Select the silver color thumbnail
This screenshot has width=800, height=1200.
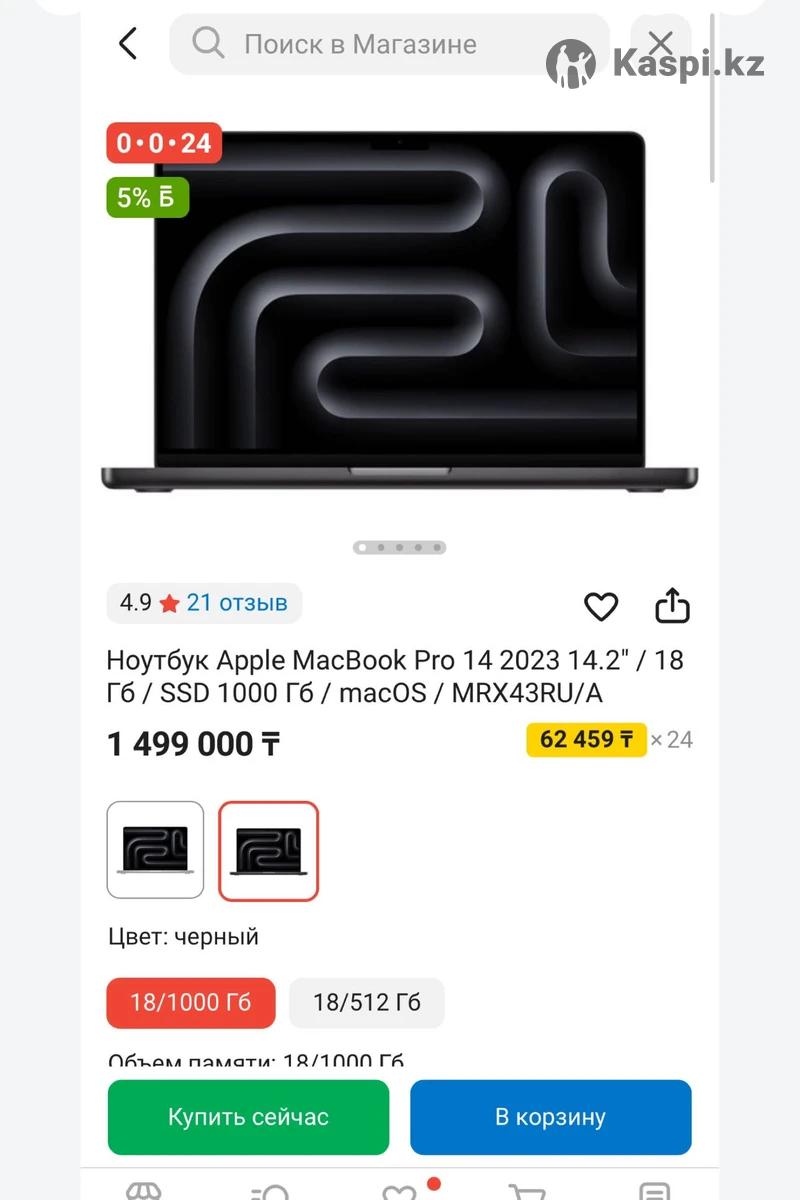tap(155, 850)
